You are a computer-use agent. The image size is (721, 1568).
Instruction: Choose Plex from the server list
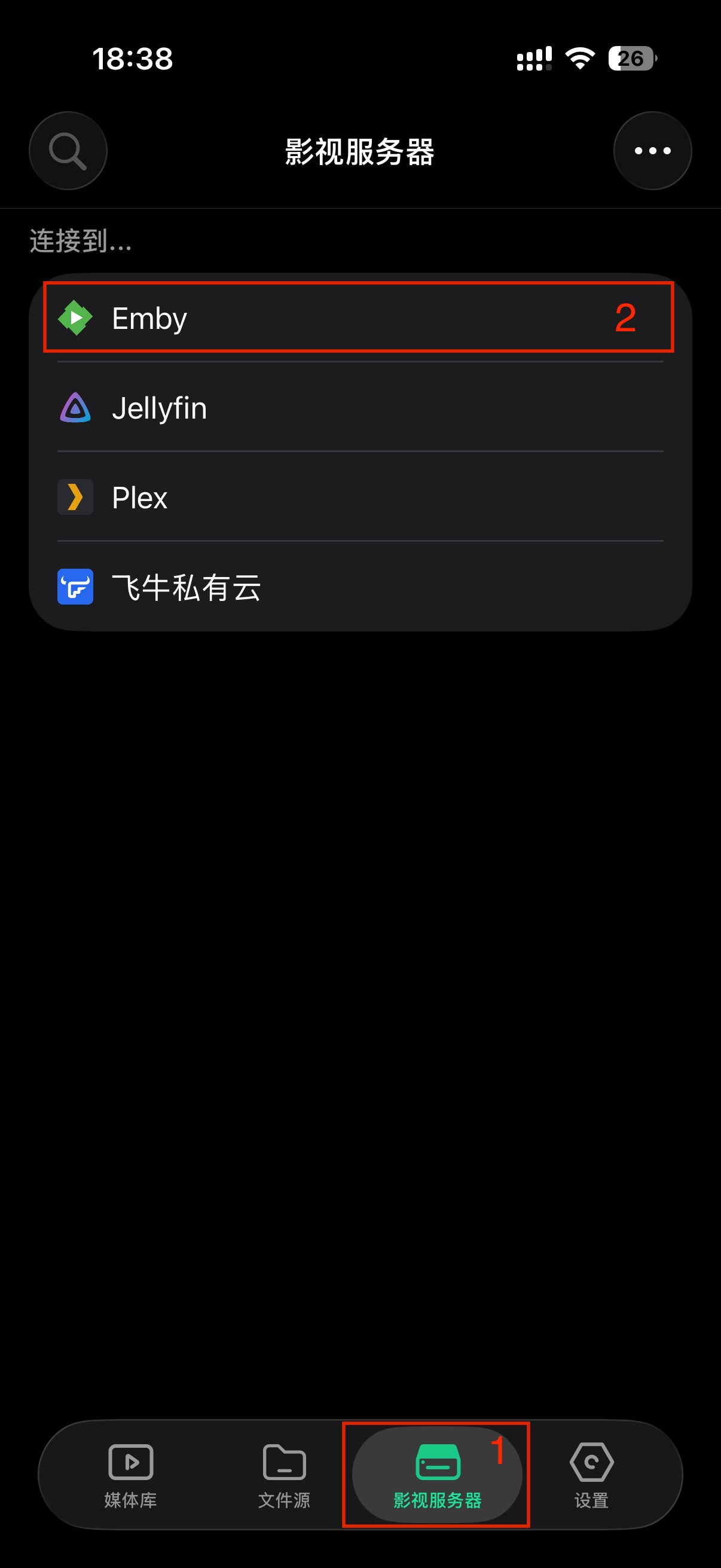coord(359,497)
